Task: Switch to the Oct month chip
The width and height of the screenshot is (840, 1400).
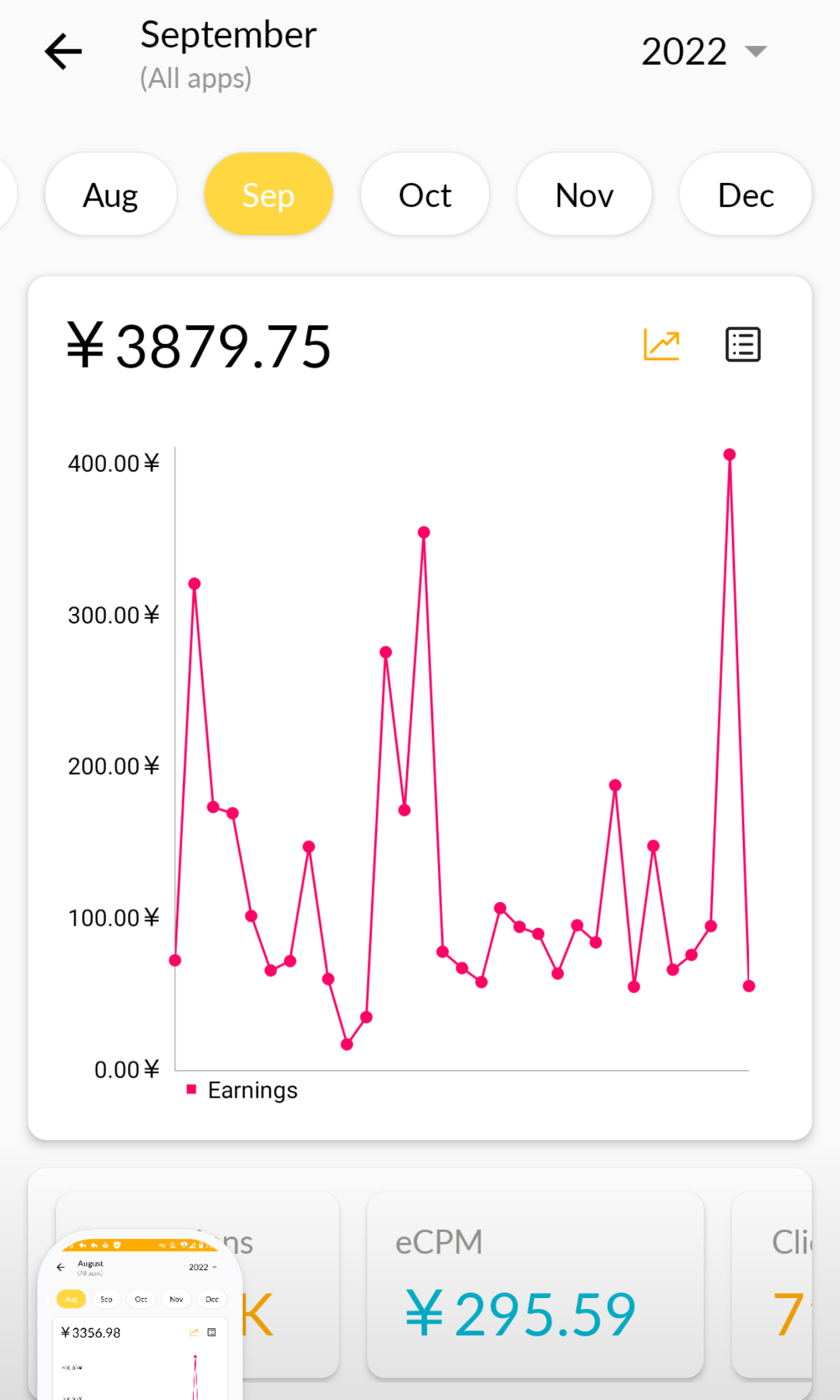Action: [x=425, y=194]
